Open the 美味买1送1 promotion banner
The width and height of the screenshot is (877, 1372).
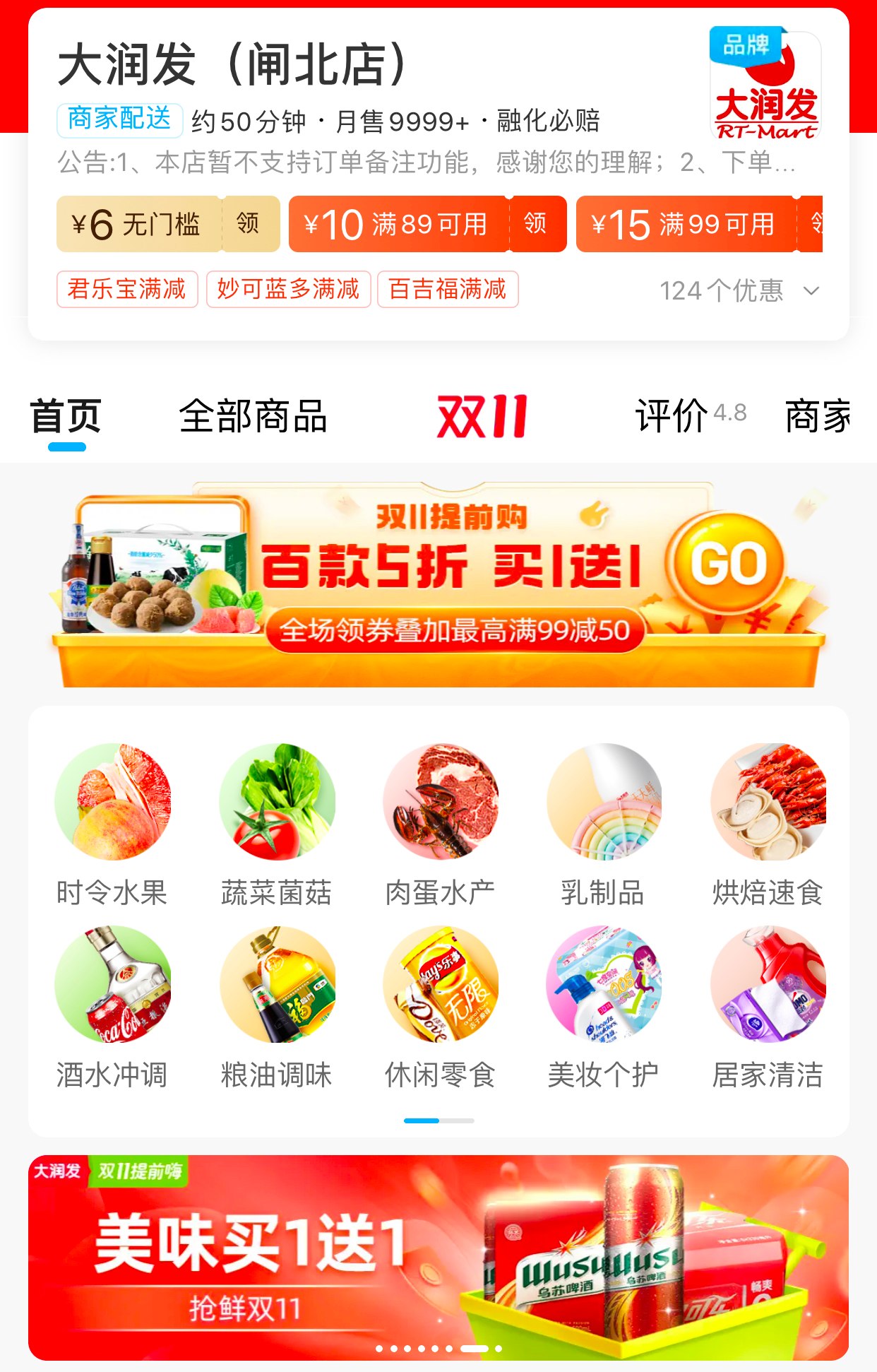pyautogui.click(x=438, y=1258)
